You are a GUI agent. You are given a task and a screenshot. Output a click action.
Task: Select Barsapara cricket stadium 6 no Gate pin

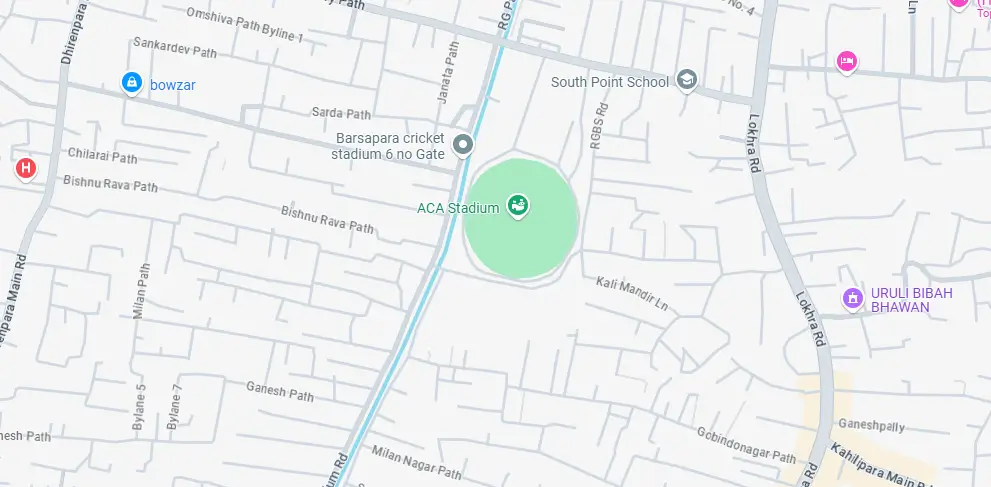[463, 146]
